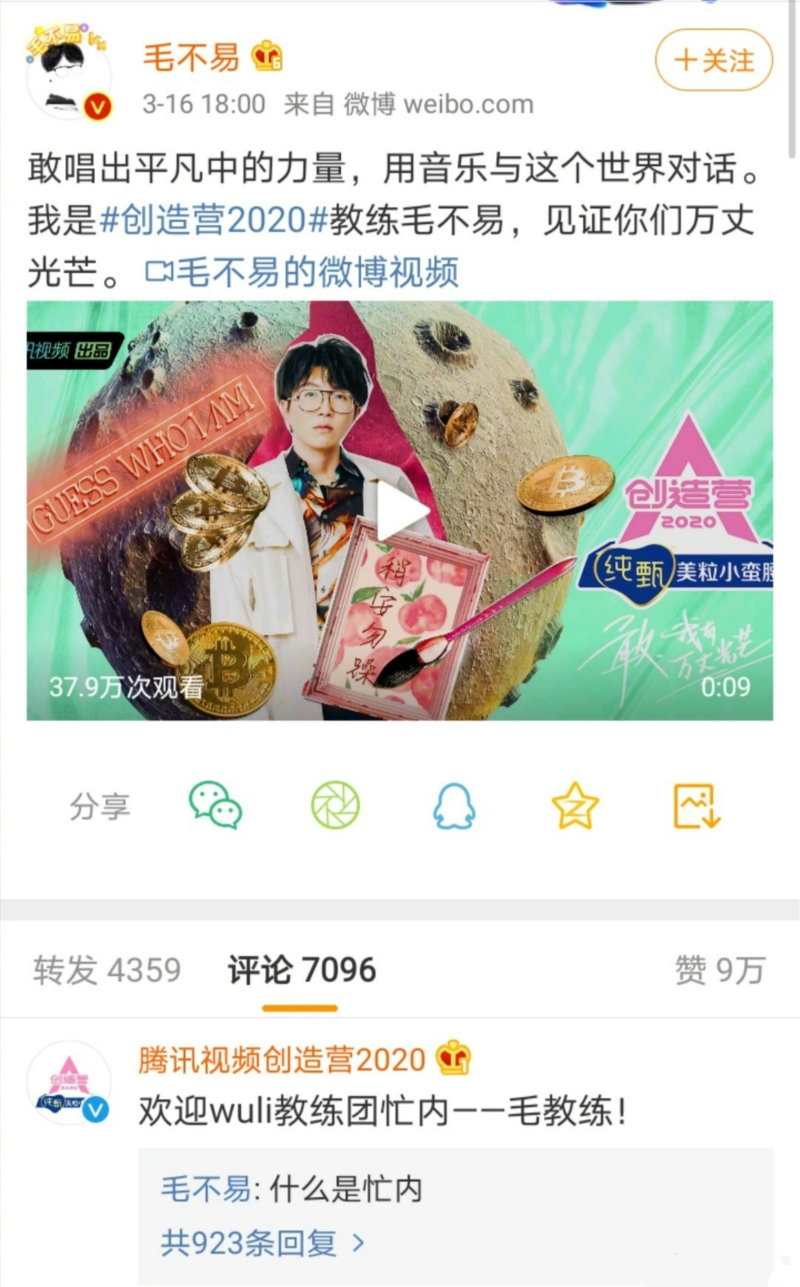Open the 腾讯视频创造营2020 commenter name
Viewport: 800px width, 1287px height.
coord(282,1059)
